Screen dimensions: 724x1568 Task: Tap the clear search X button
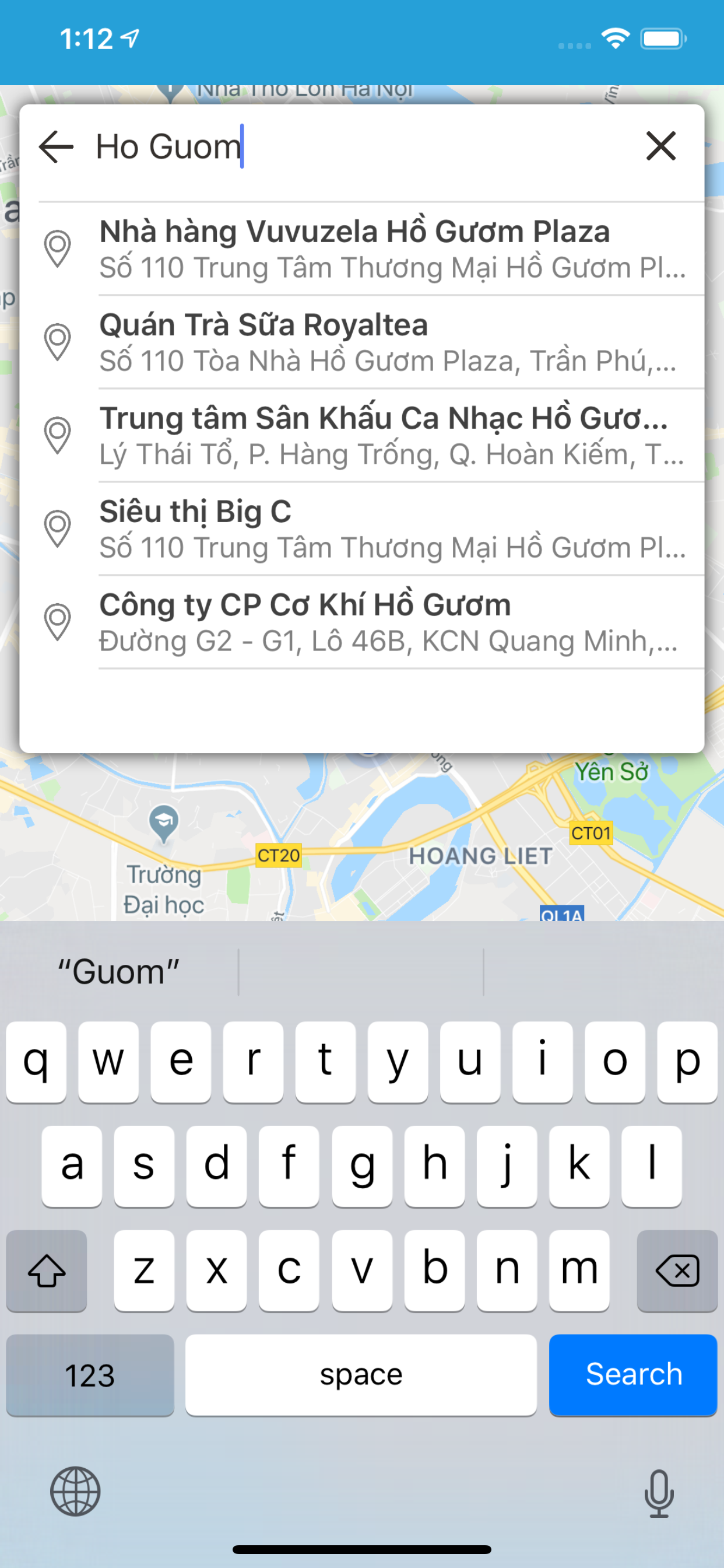(663, 146)
